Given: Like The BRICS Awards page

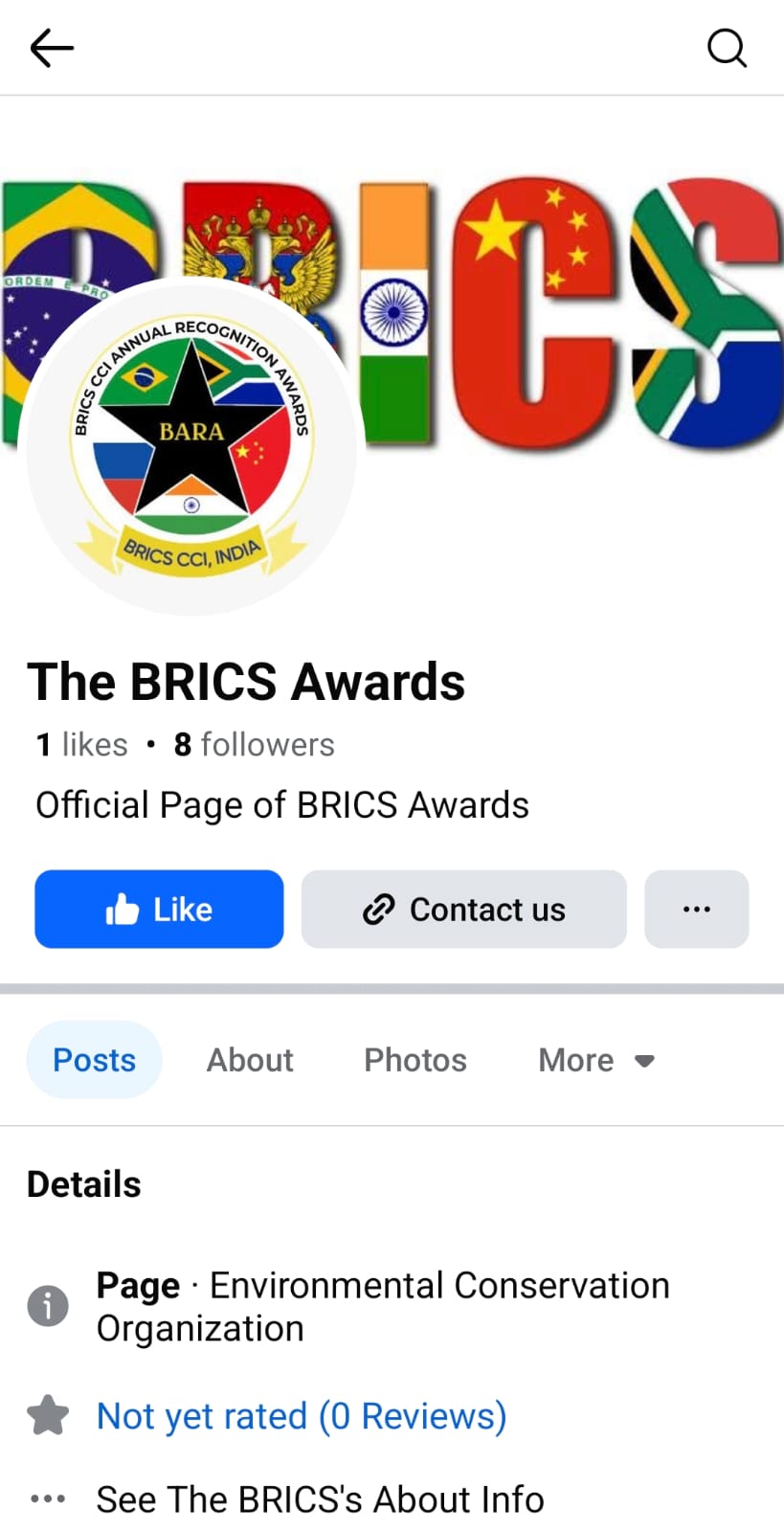Looking at the screenshot, I should pyautogui.click(x=159, y=909).
